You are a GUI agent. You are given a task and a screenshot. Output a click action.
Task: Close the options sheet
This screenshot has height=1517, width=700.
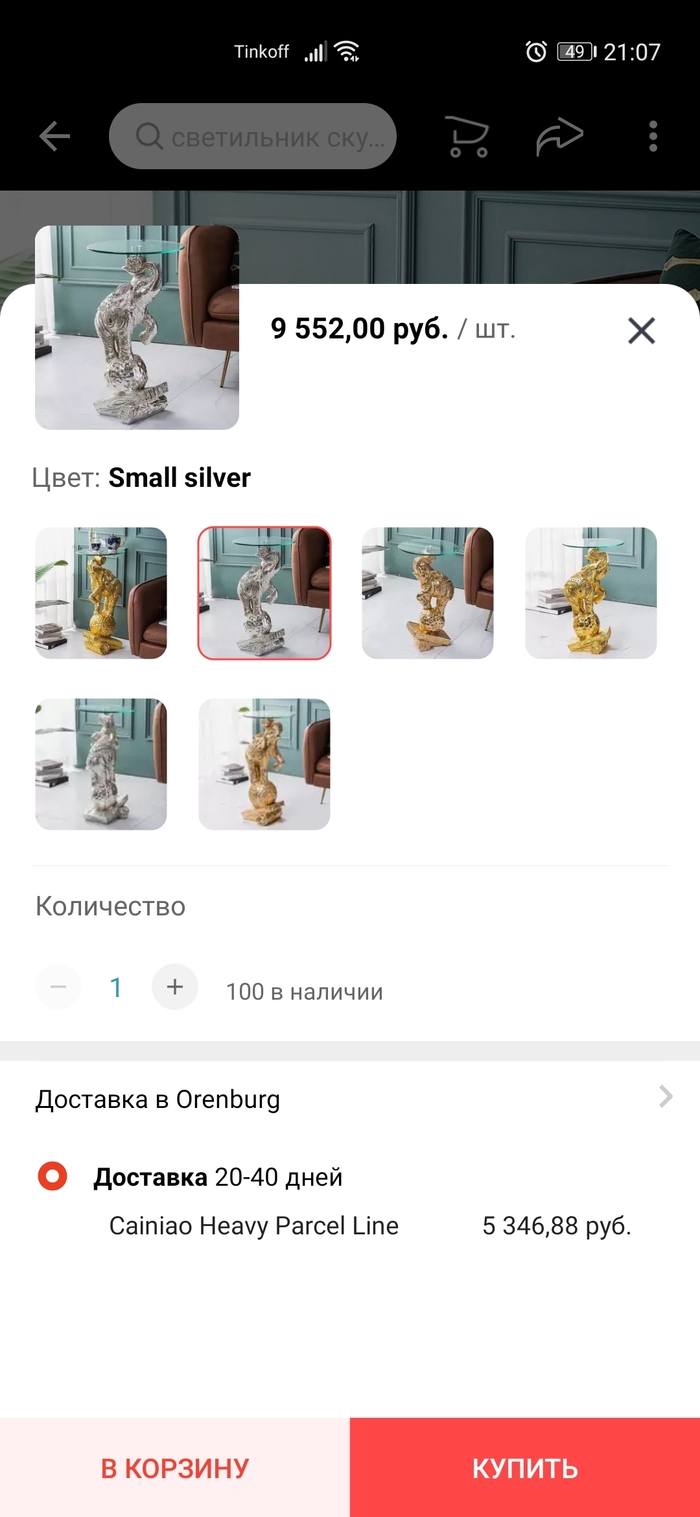pyautogui.click(x=641, y=330)
